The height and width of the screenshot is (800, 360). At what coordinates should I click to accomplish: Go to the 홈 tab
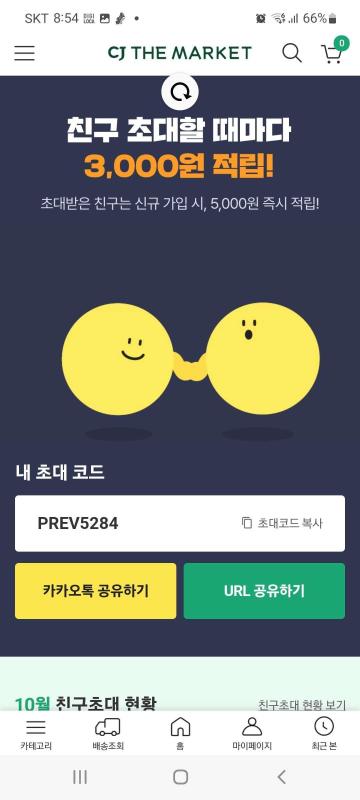[x=180, y=734]
